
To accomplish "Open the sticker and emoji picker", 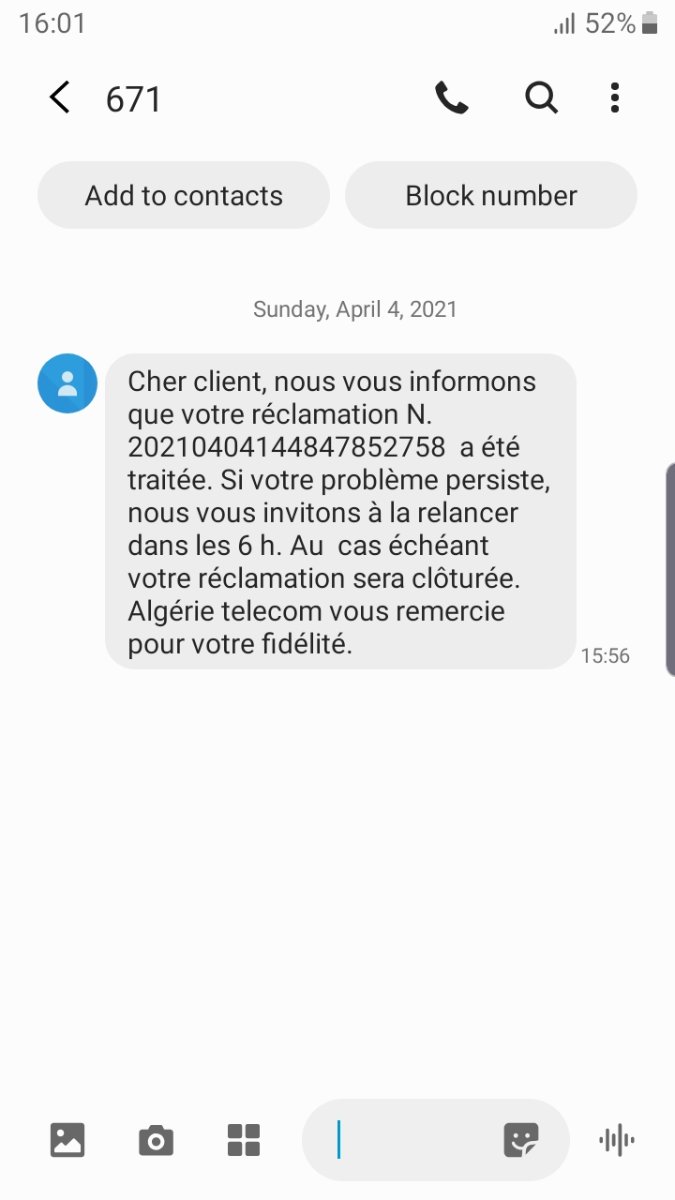I will 521,1139.
